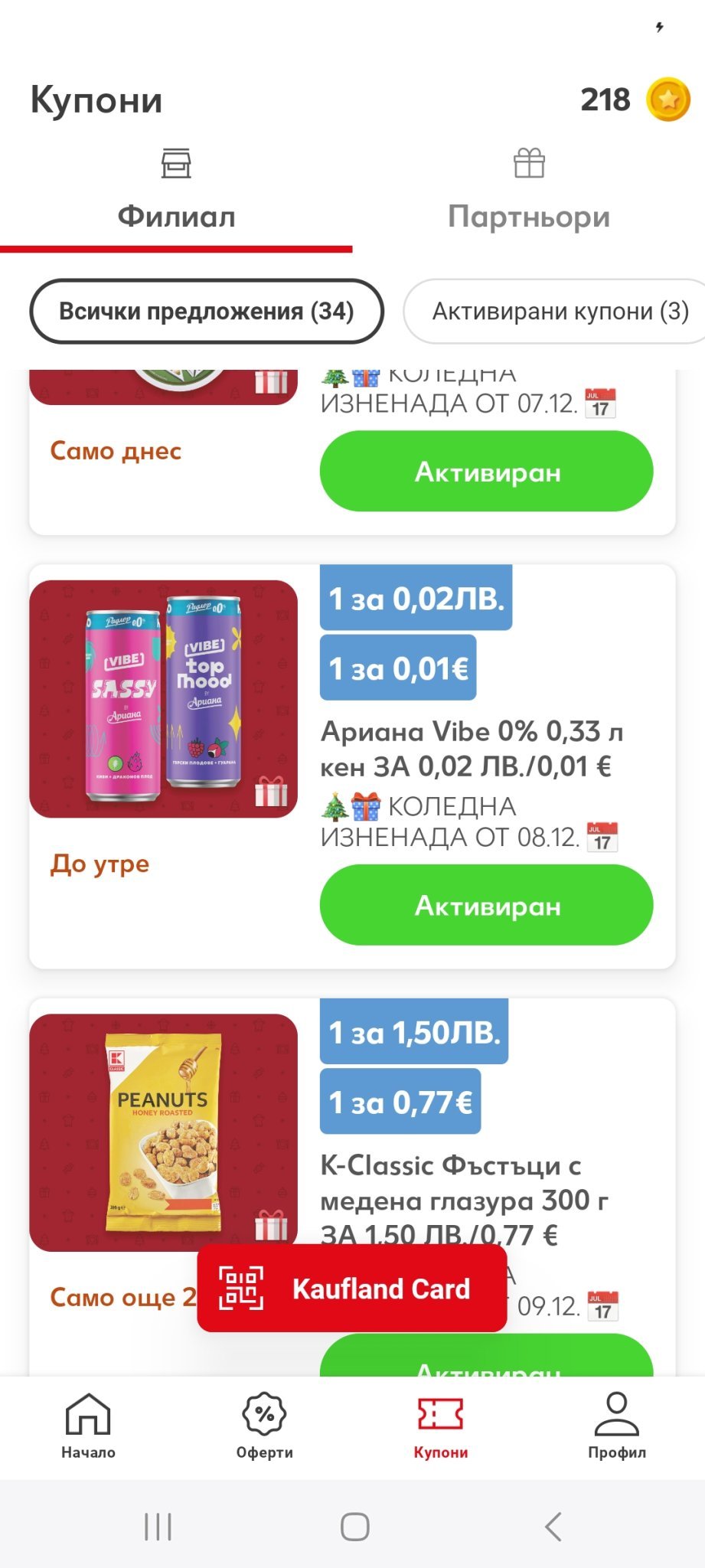Viewport: 705px width, 1568px height.
Task: Tap Активиран on the Ариана Vibe coupon
Action: coord(487,905)
